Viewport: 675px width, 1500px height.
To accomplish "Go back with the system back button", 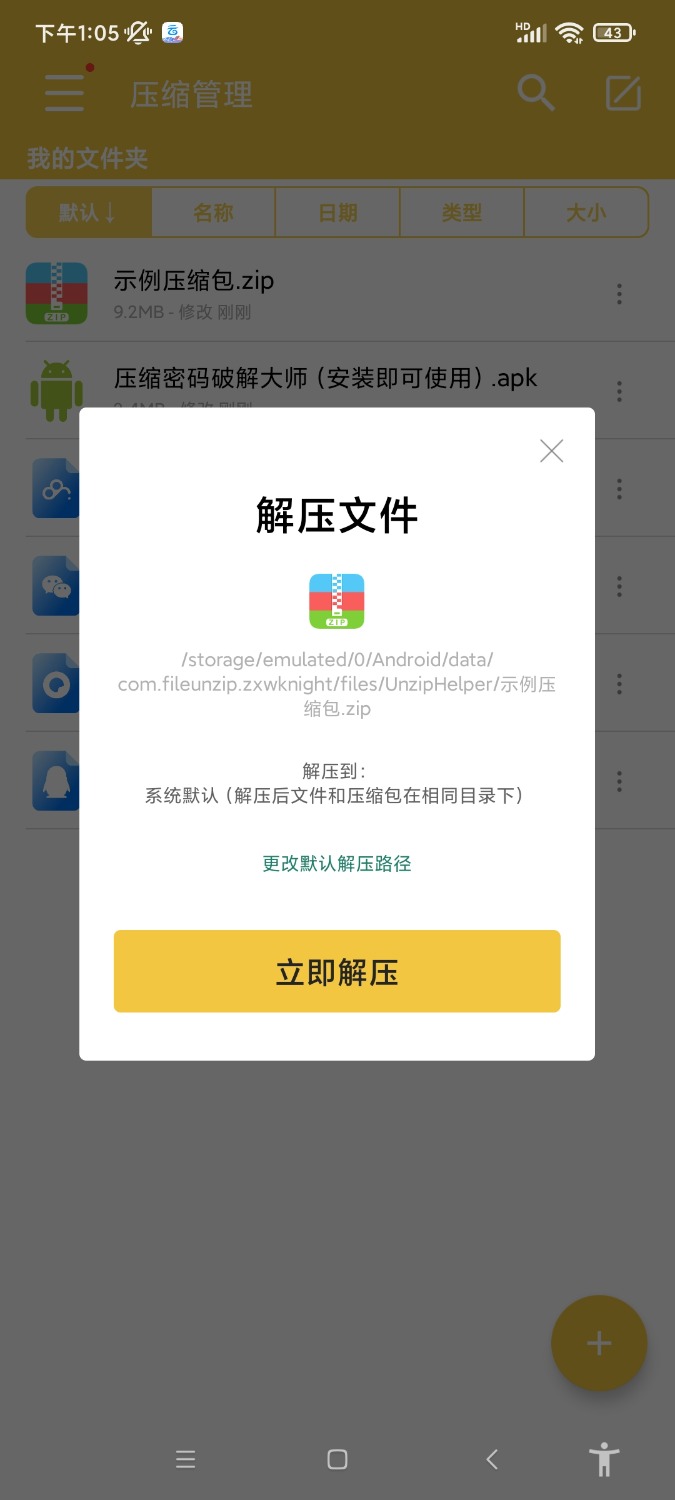I will [x=491, y=1459].
